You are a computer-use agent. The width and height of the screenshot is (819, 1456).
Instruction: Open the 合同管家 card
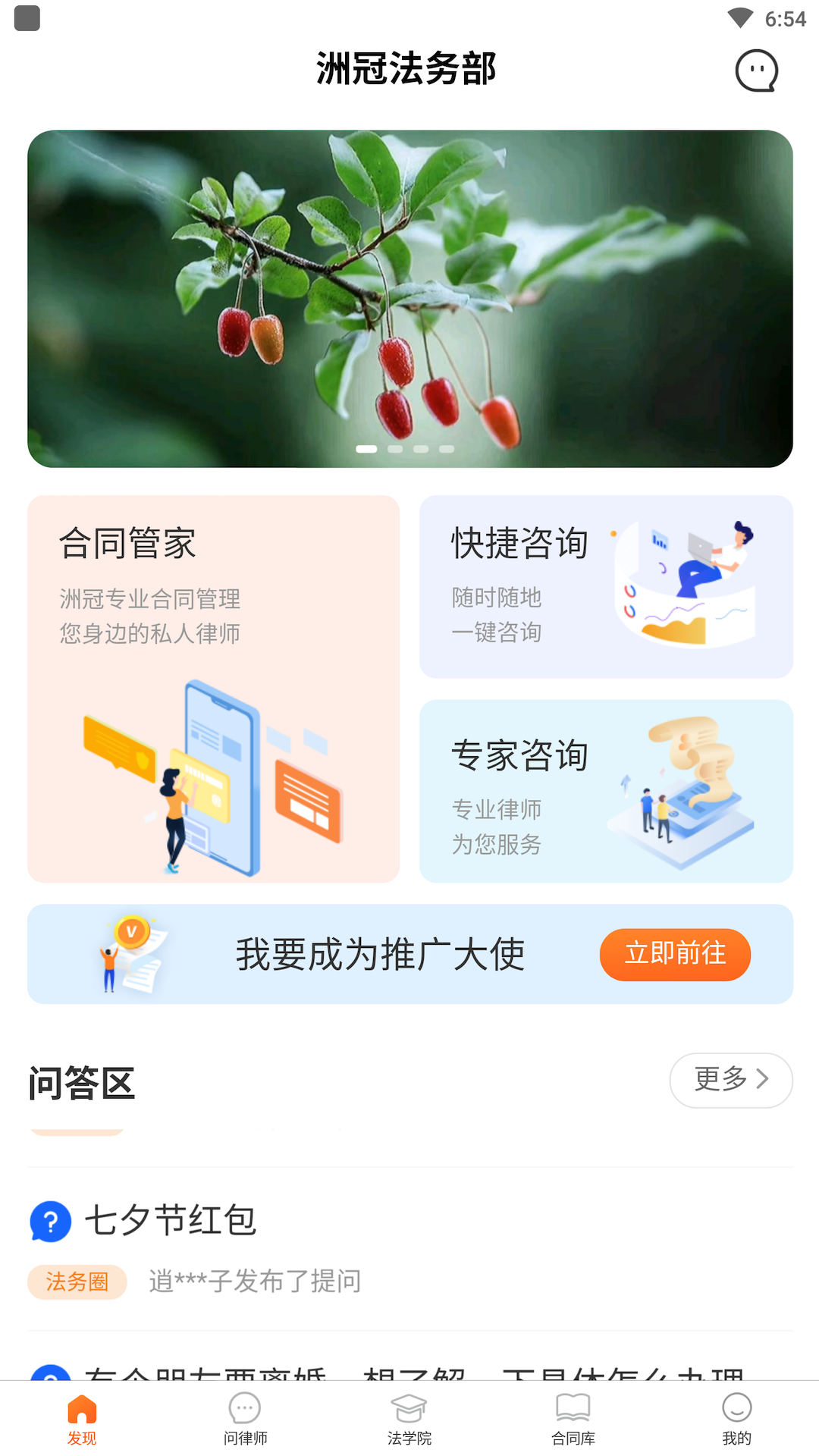click(213, 689)
